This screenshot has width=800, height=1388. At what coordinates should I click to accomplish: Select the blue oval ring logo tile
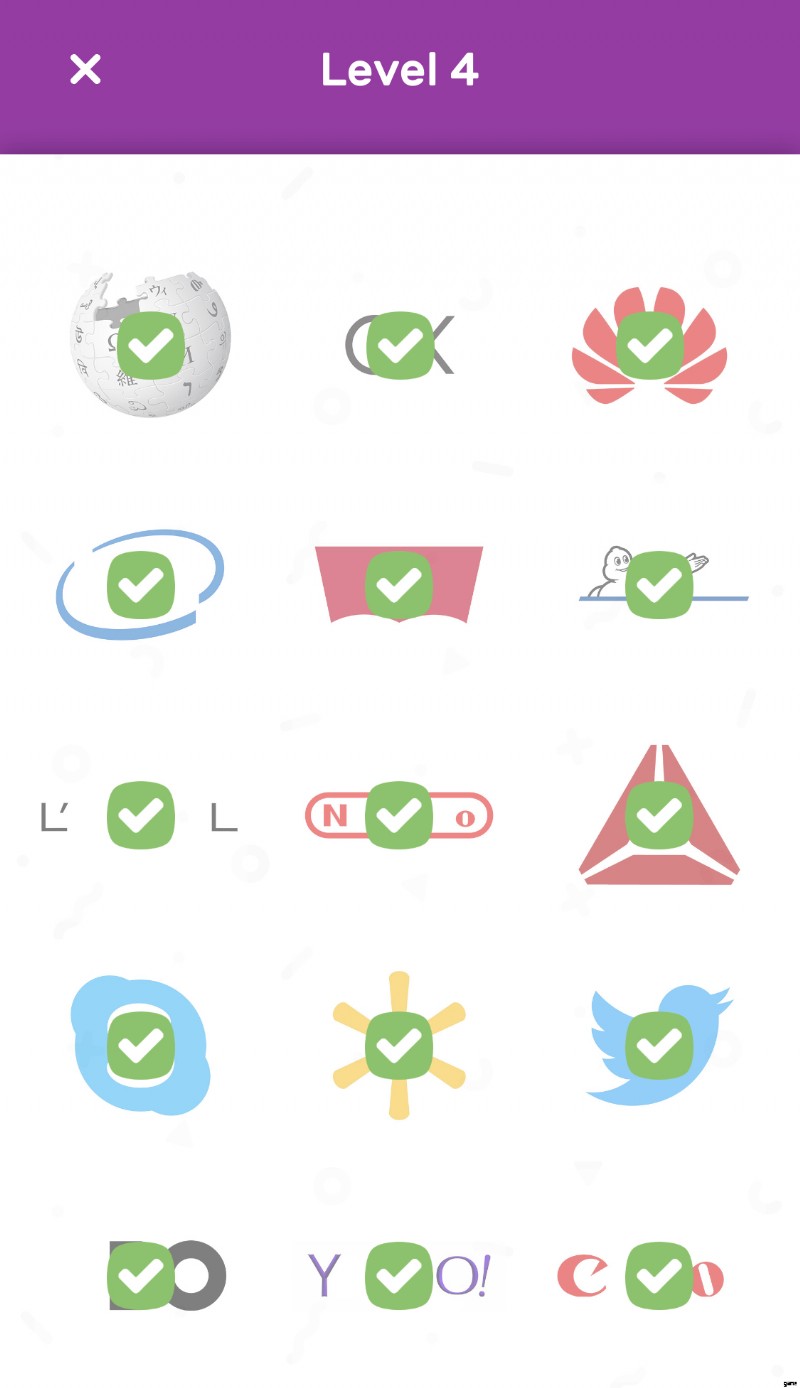[141, 585]
